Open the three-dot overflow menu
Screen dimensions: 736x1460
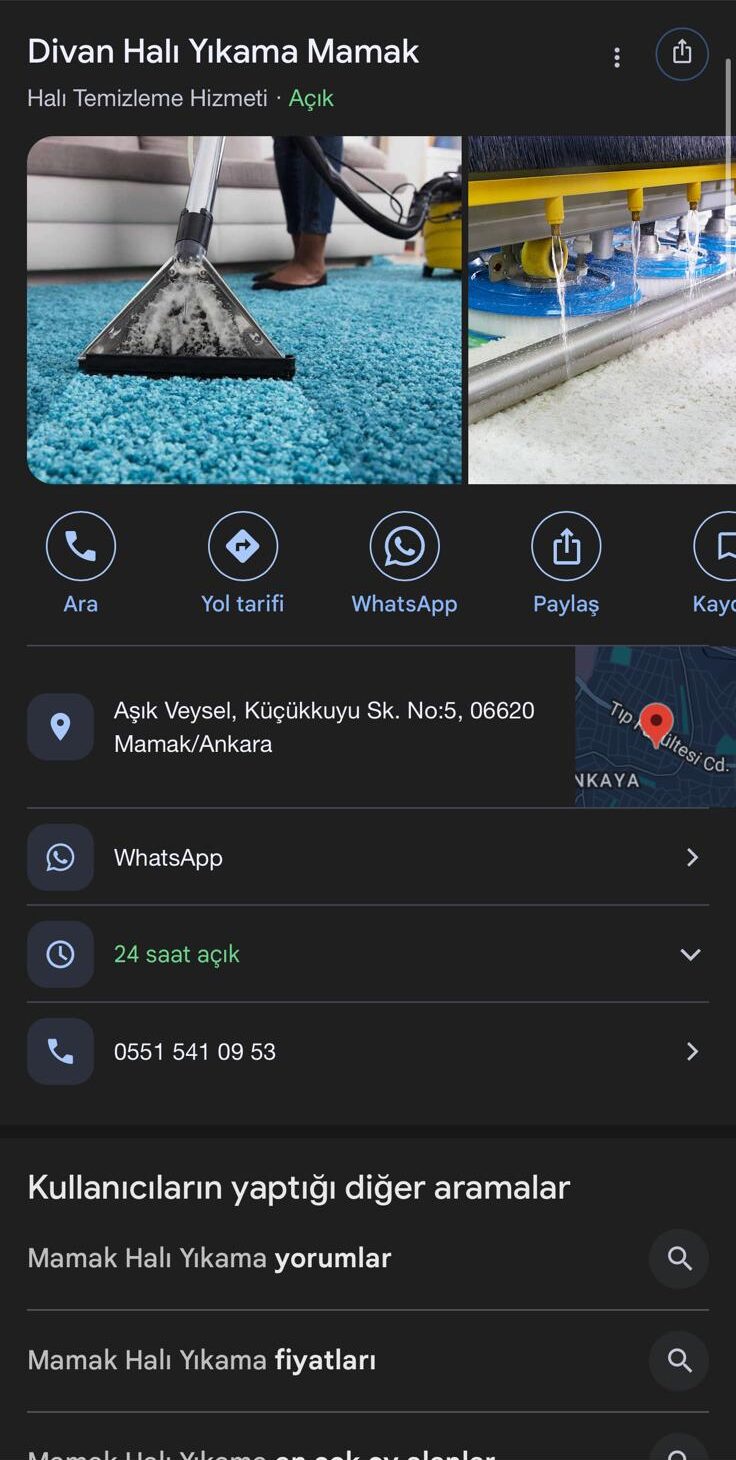[x=617, y=58]
